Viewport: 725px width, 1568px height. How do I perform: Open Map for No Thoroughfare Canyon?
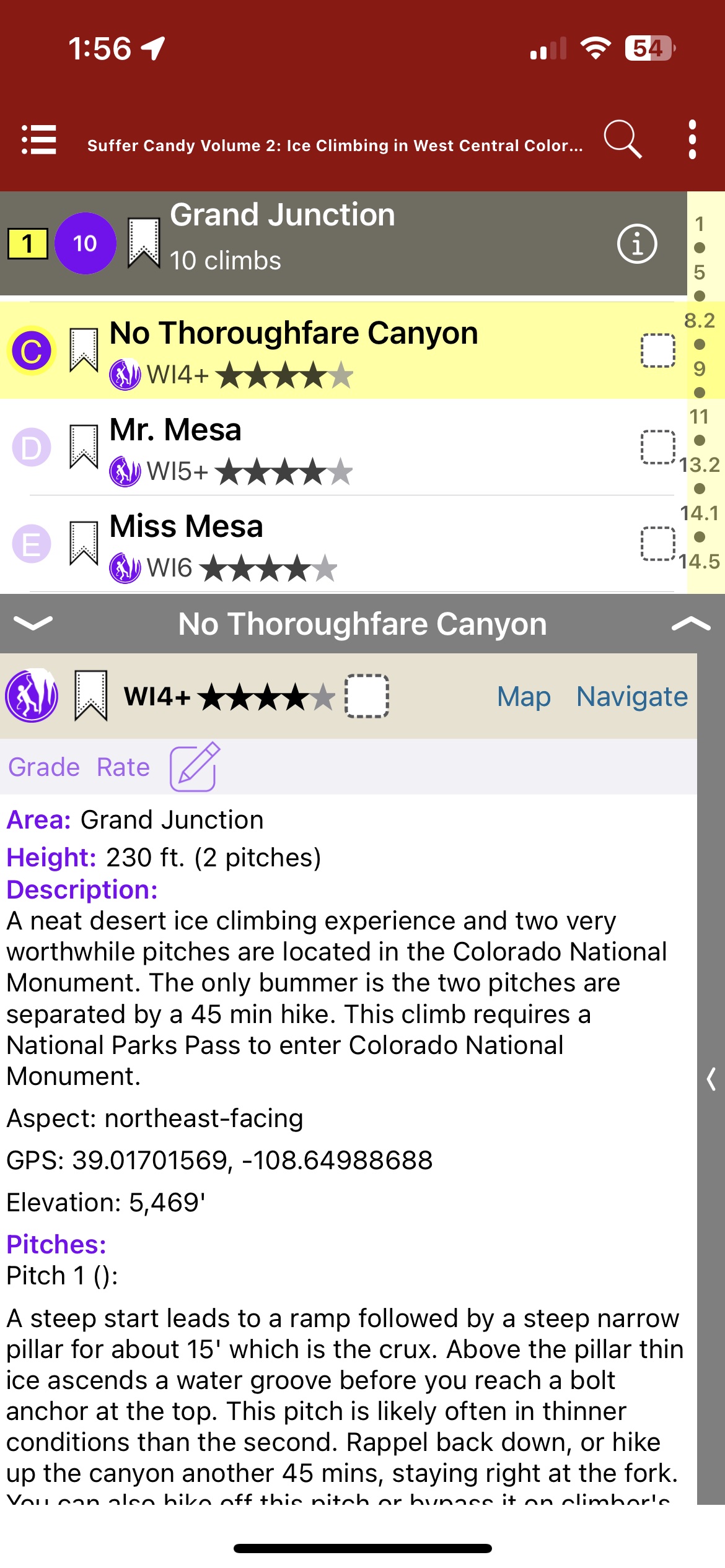click(524, 697)
